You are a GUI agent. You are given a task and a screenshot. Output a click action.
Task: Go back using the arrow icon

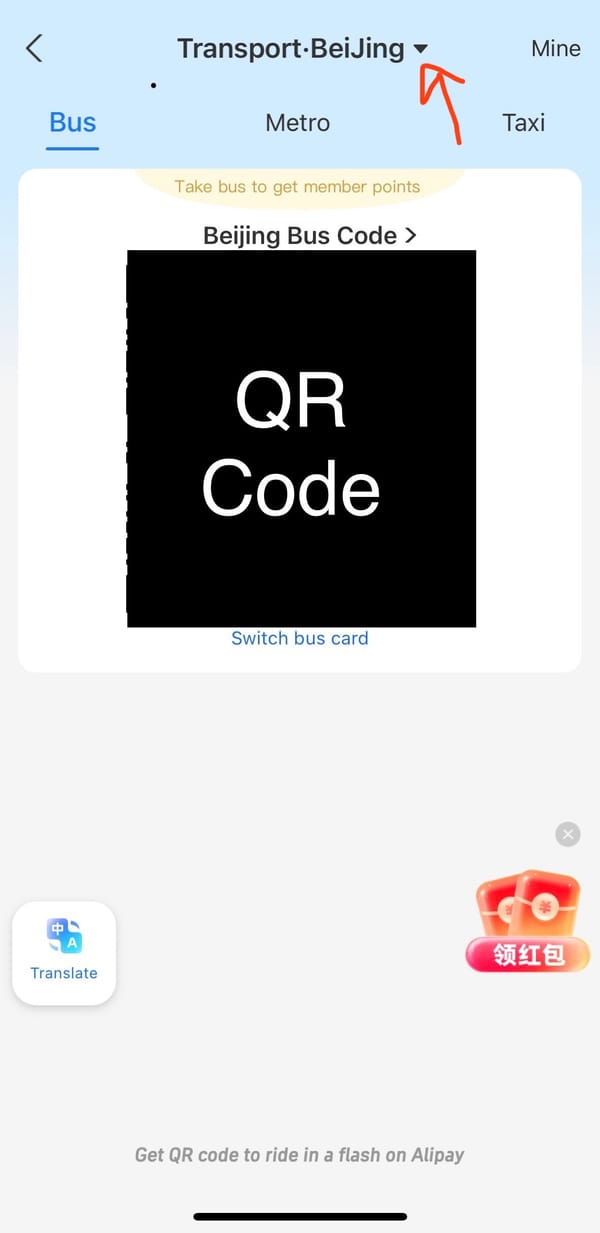pos(35,48)
